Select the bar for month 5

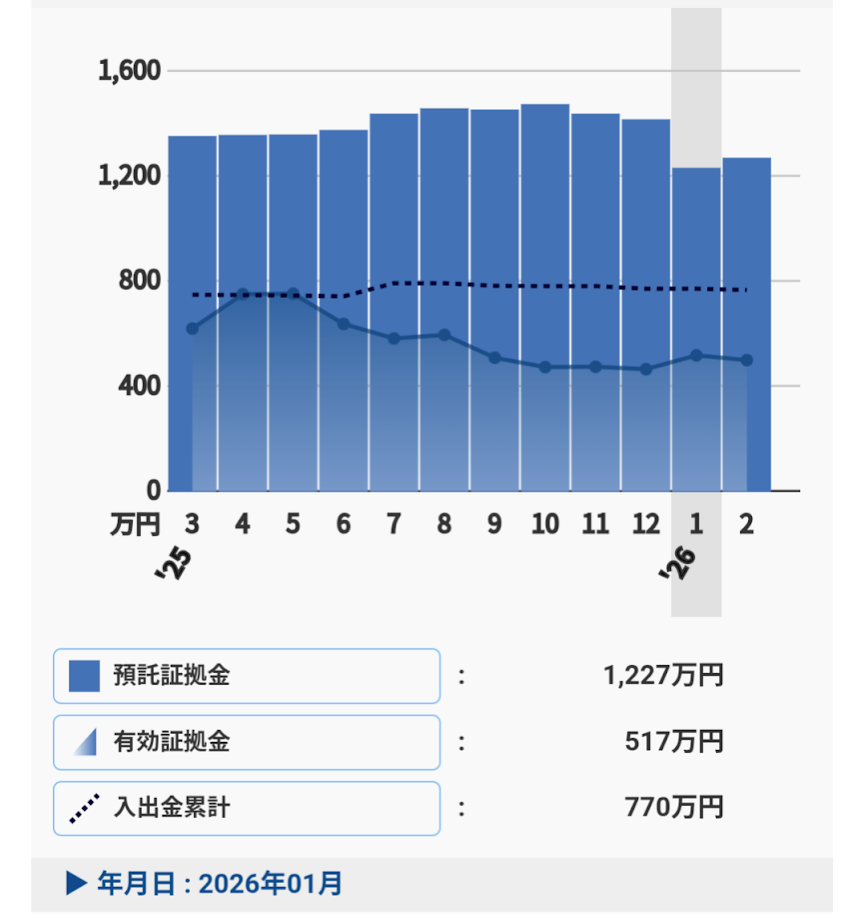[x=293, y=200]
